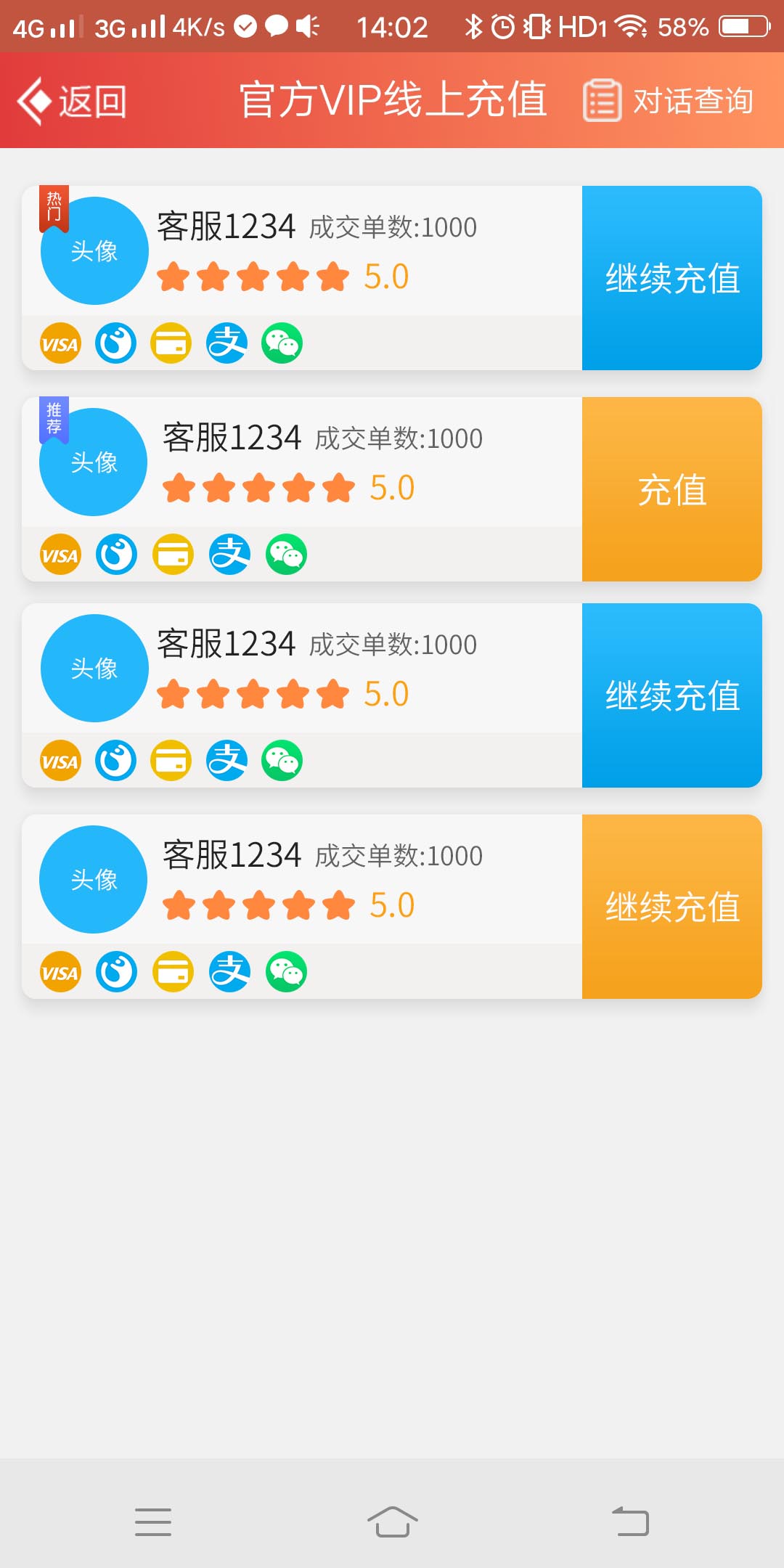784x1568 pixels.
Task: Go to the system home screen
Action: coord(392,1522)
